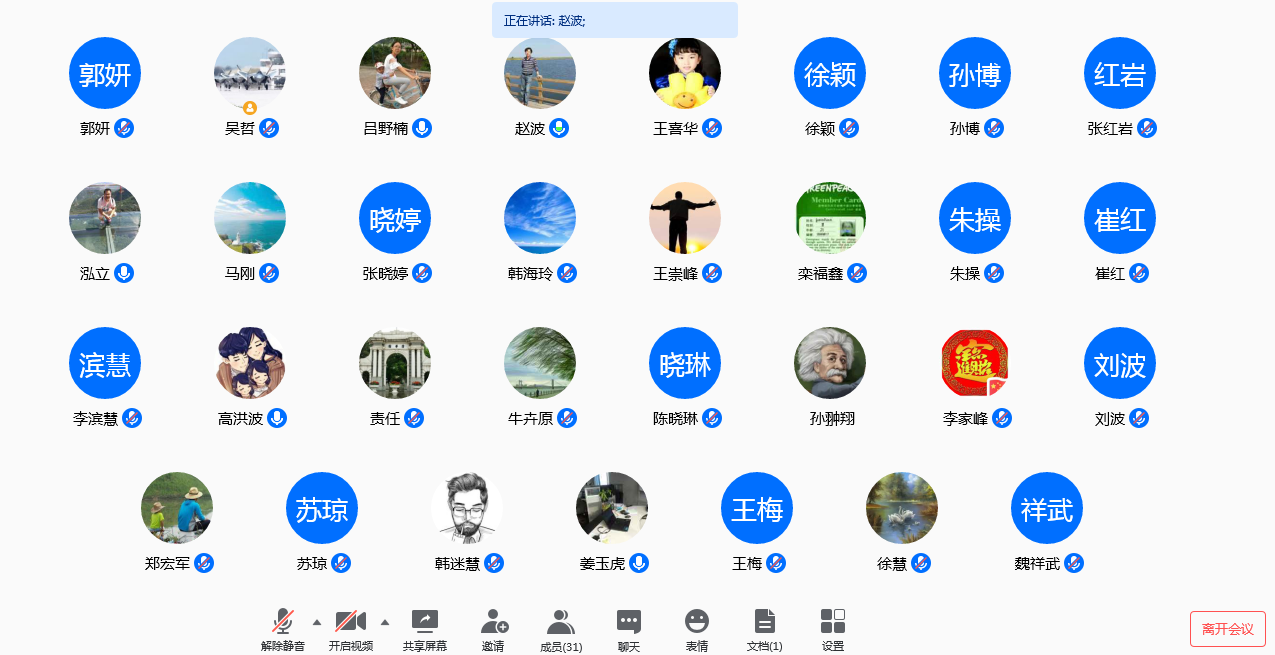Open the members list 成员(31)
This screenshot has height=655, width=1275.
click(561, 629)
